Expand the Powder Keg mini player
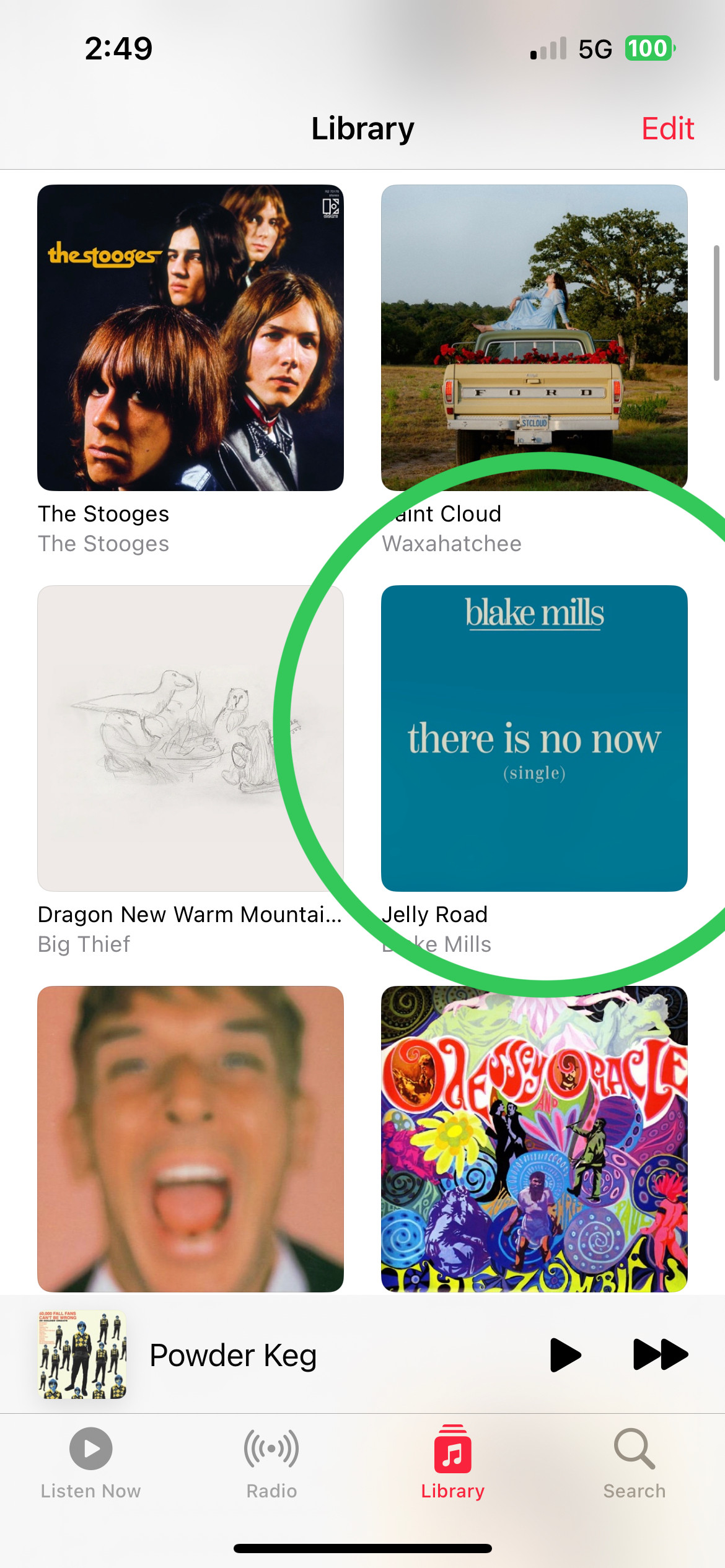The height and width of the screenshot is (1568, 725). point(279,1355)
